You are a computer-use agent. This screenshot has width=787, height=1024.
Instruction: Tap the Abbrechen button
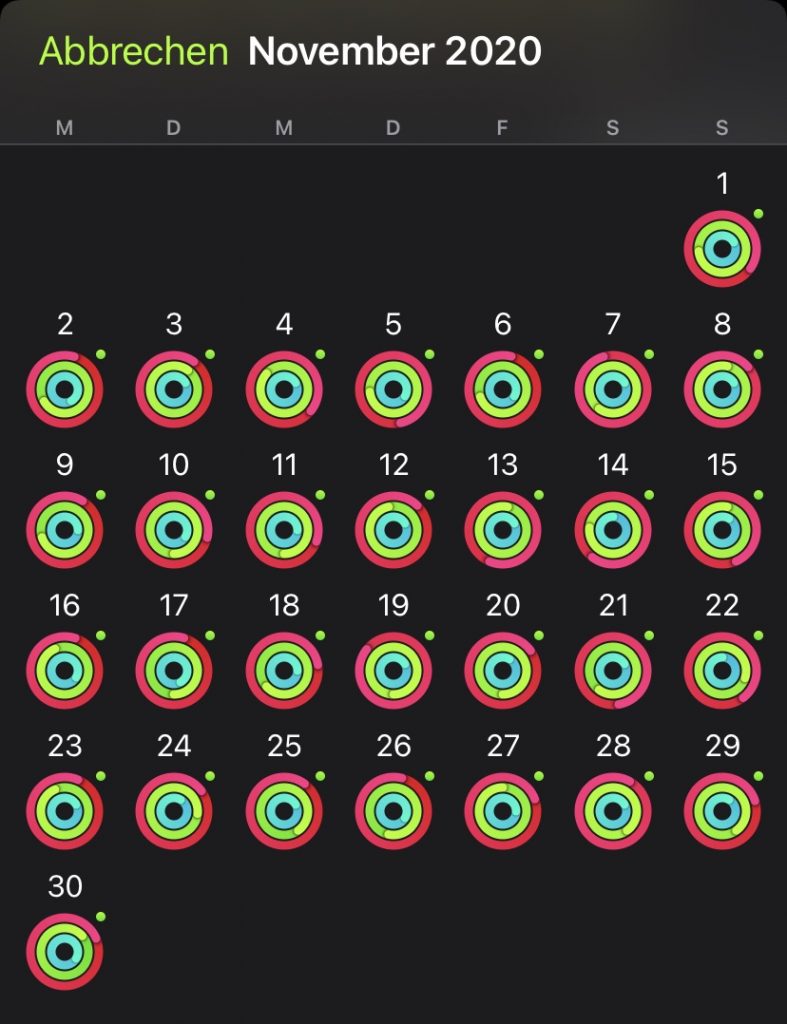134,51
